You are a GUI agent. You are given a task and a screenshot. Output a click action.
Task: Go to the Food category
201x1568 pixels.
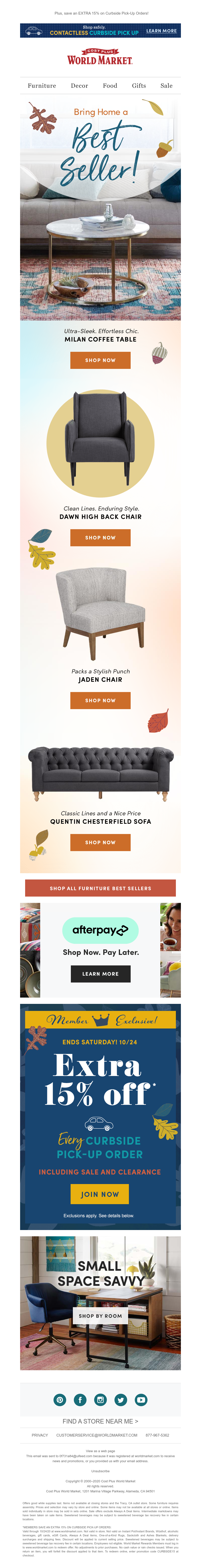(110, 86)
